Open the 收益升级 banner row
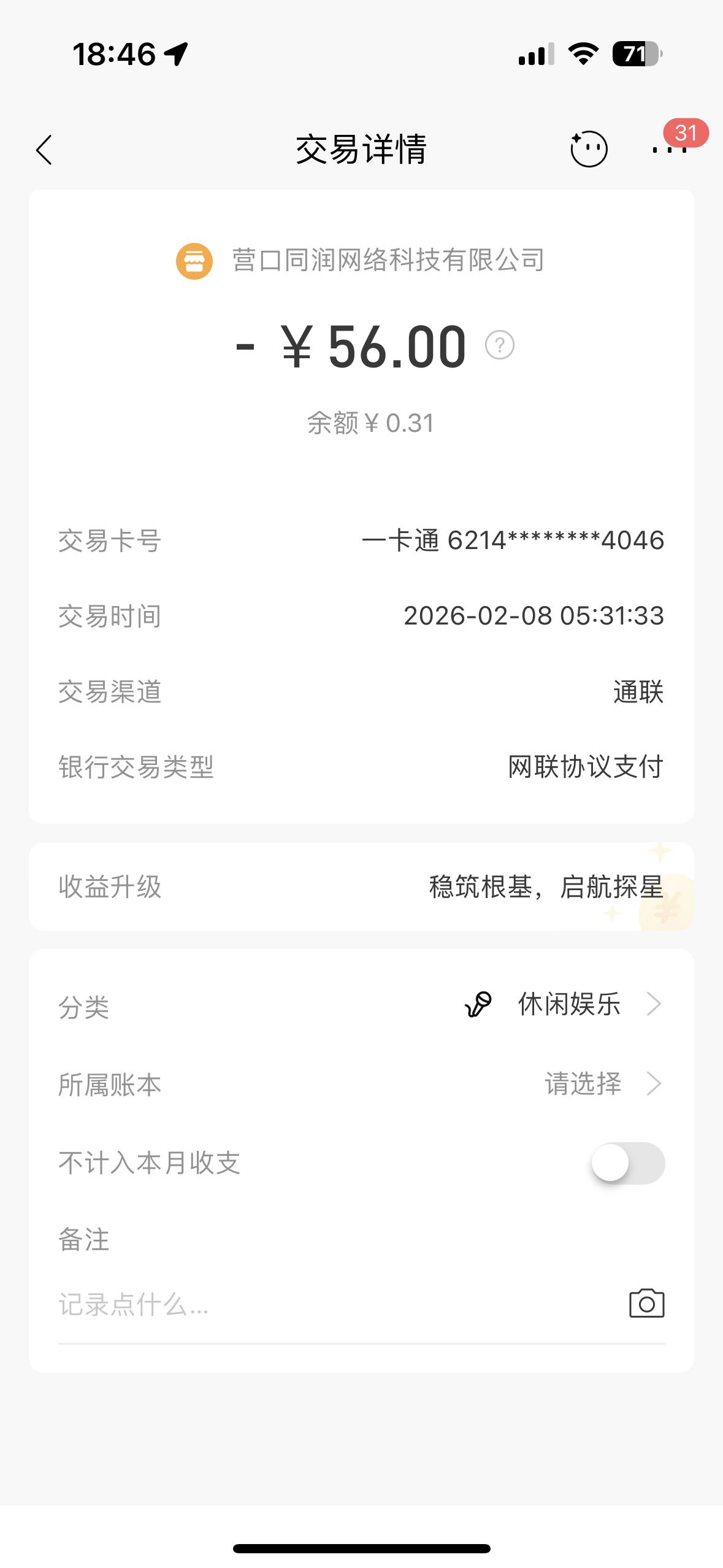 pos(361,887)
